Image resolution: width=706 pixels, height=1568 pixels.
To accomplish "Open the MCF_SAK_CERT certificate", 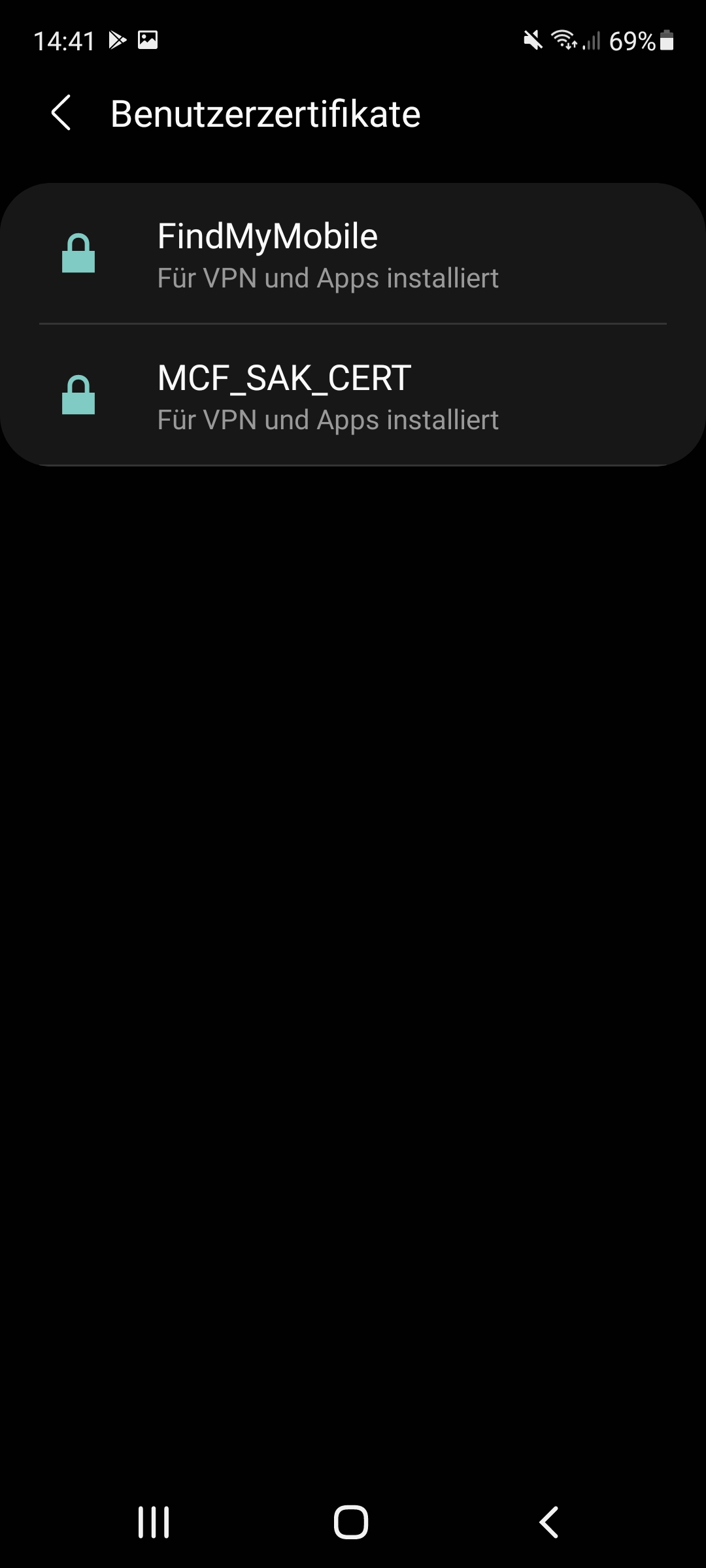I will point(353,395).
